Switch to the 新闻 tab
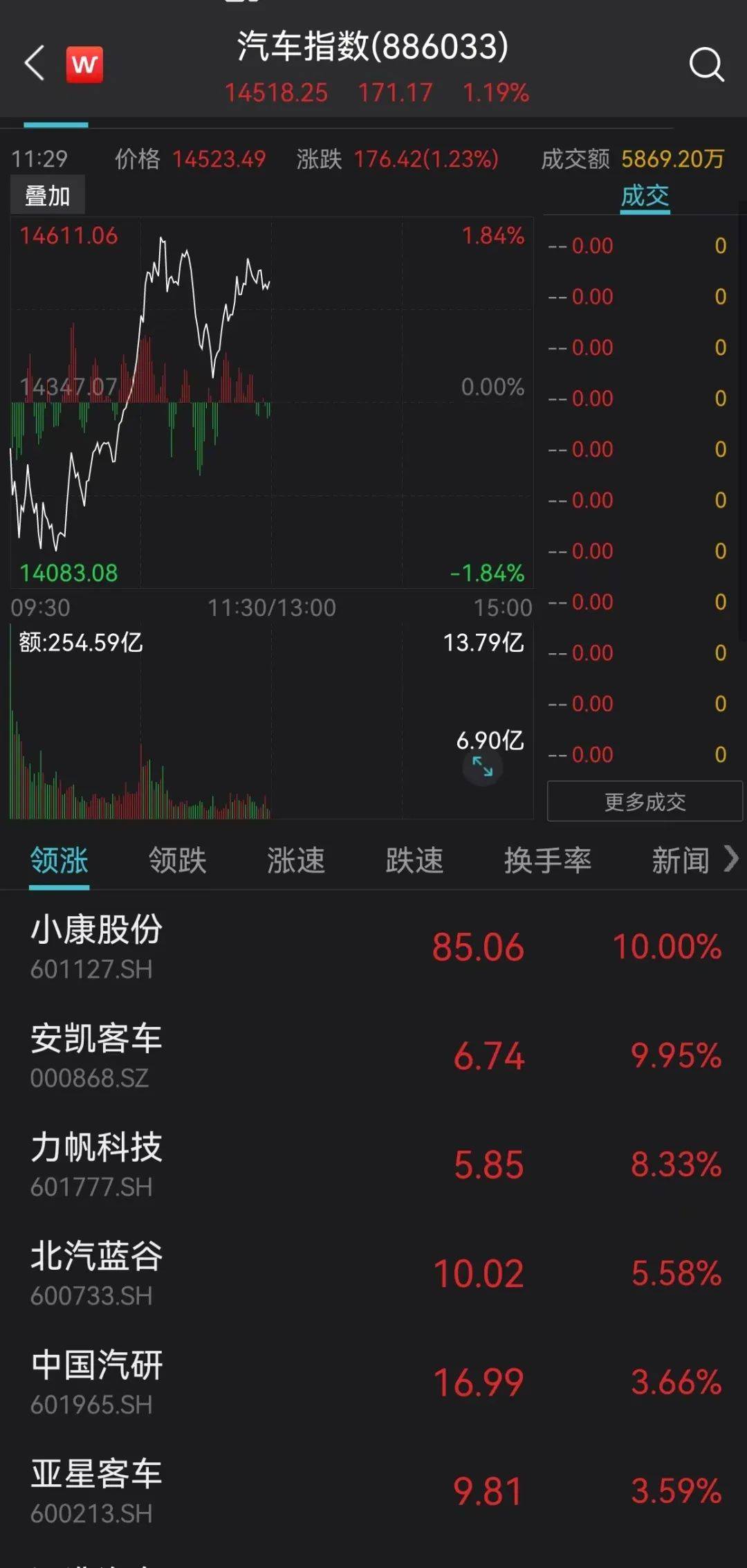This screenshot has width=747, height=1568. (x=681, y=860)
